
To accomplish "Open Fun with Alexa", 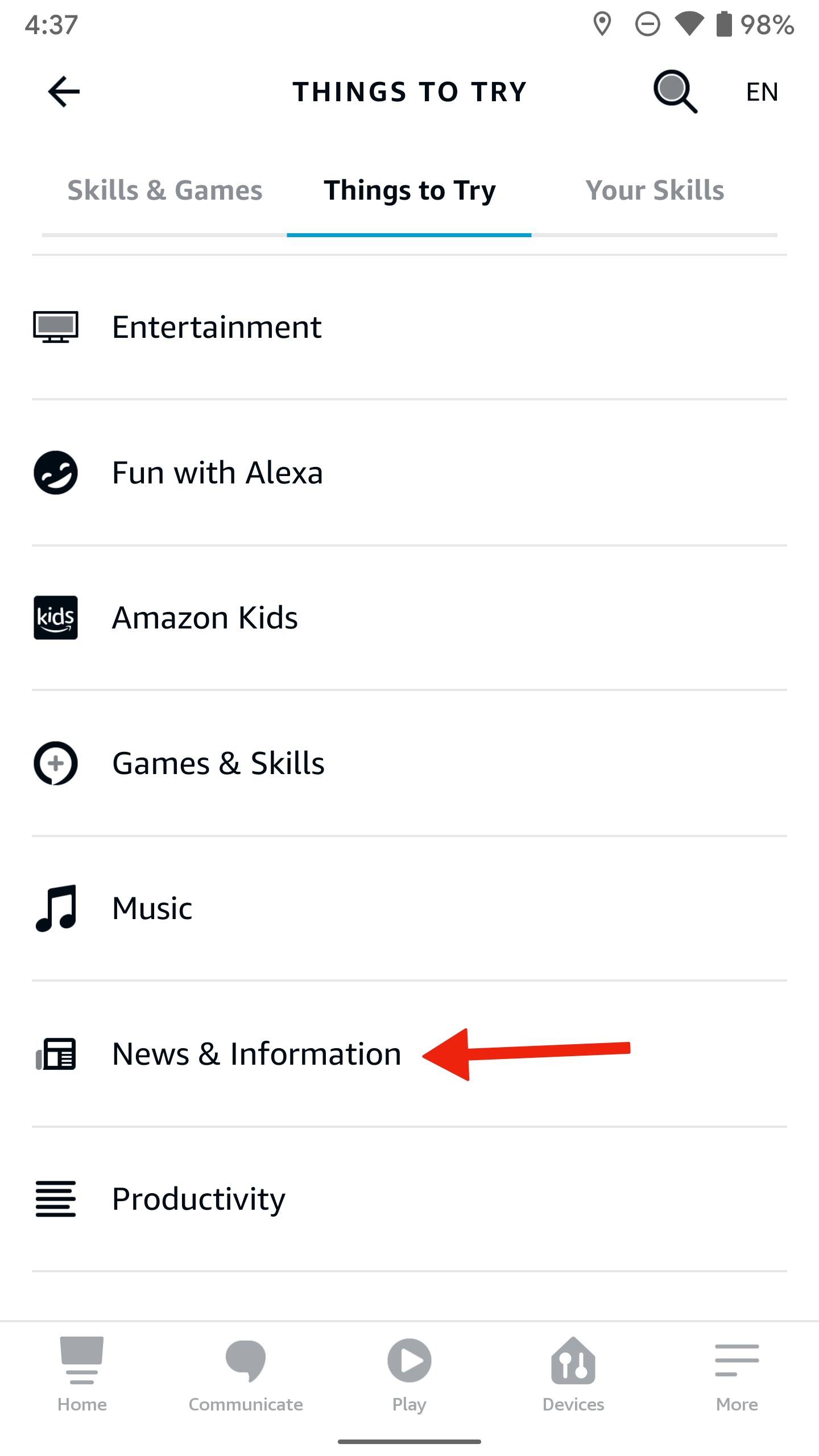I will tap(217, 473).
